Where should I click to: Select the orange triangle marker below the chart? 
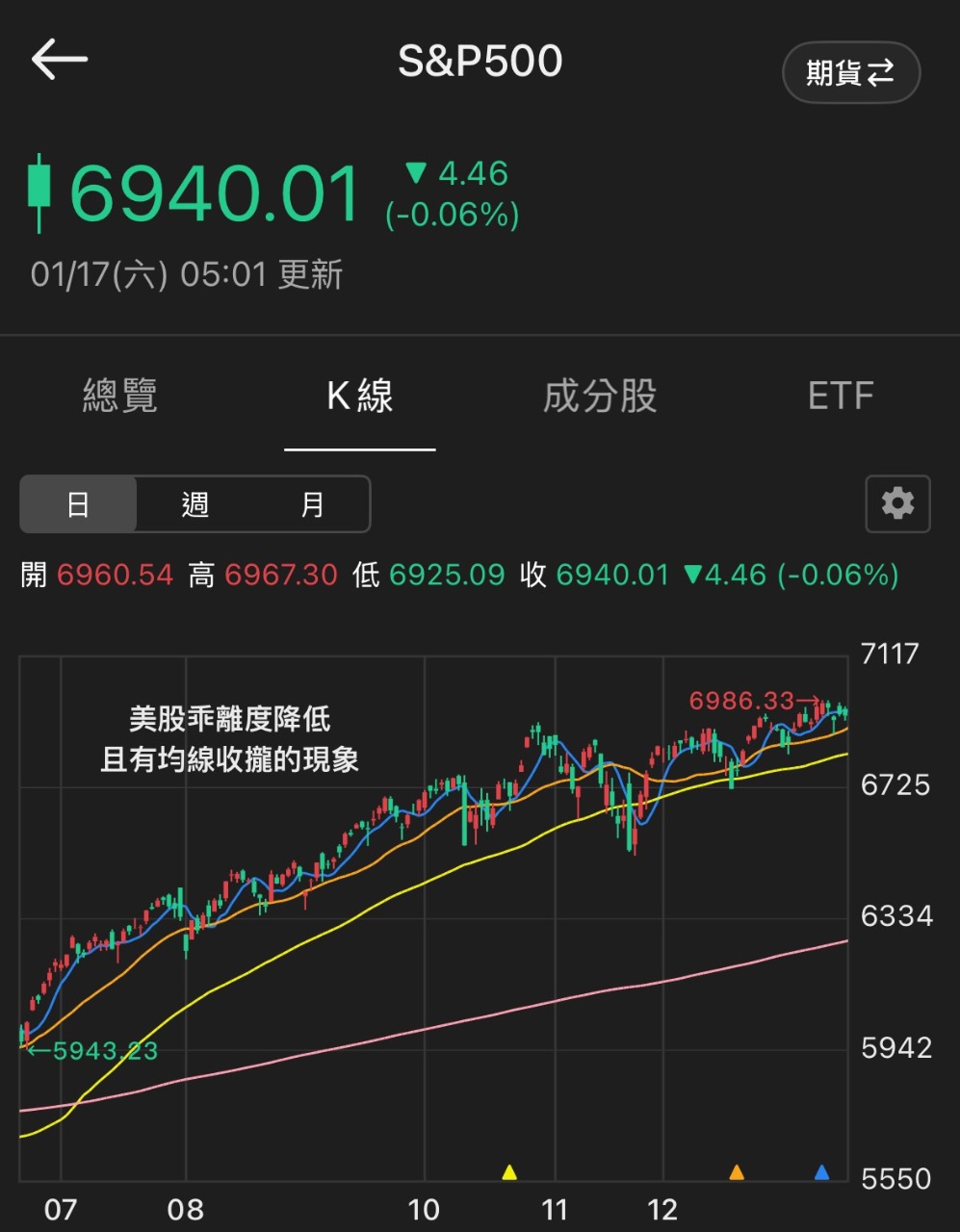pos(736,1172)
